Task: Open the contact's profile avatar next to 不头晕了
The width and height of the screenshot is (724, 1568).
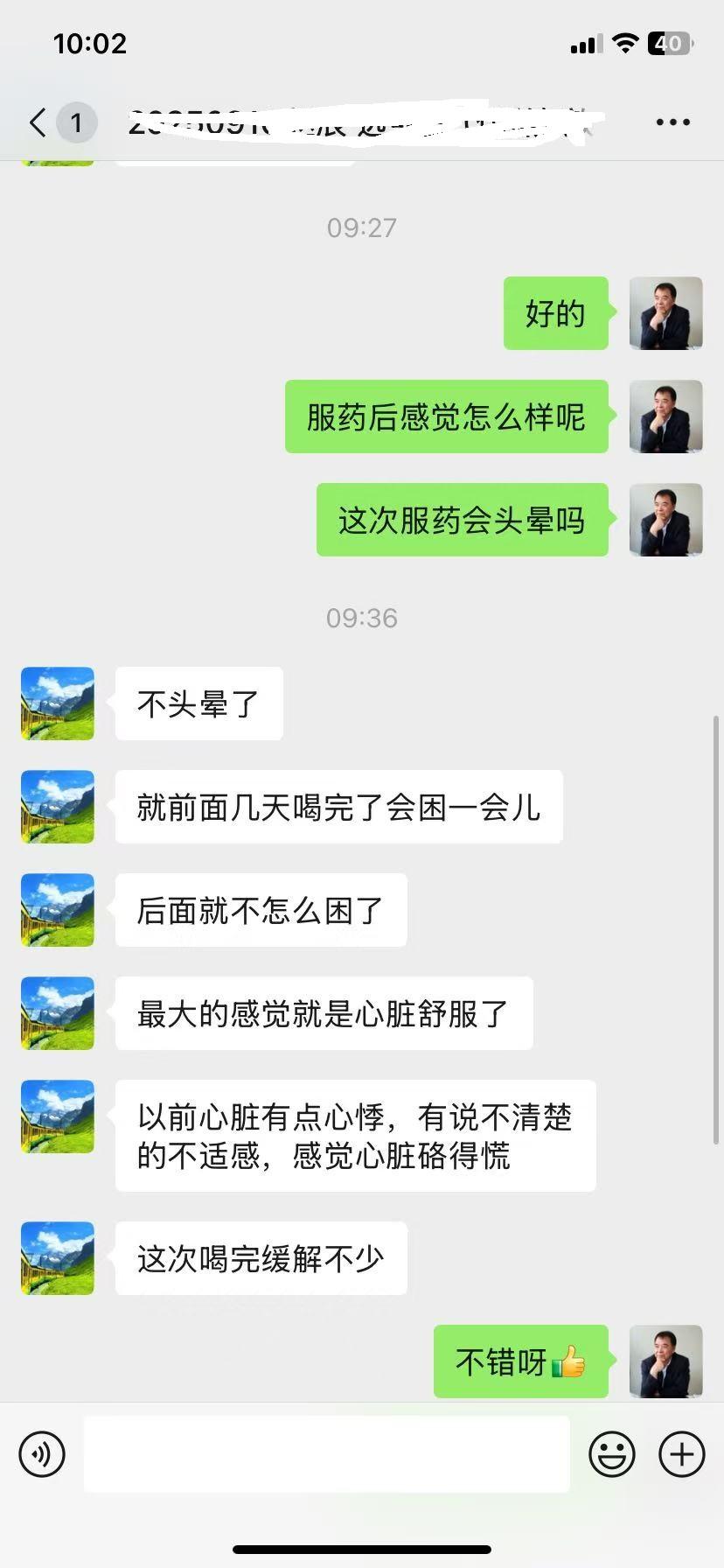Action: tap(57, 703)
